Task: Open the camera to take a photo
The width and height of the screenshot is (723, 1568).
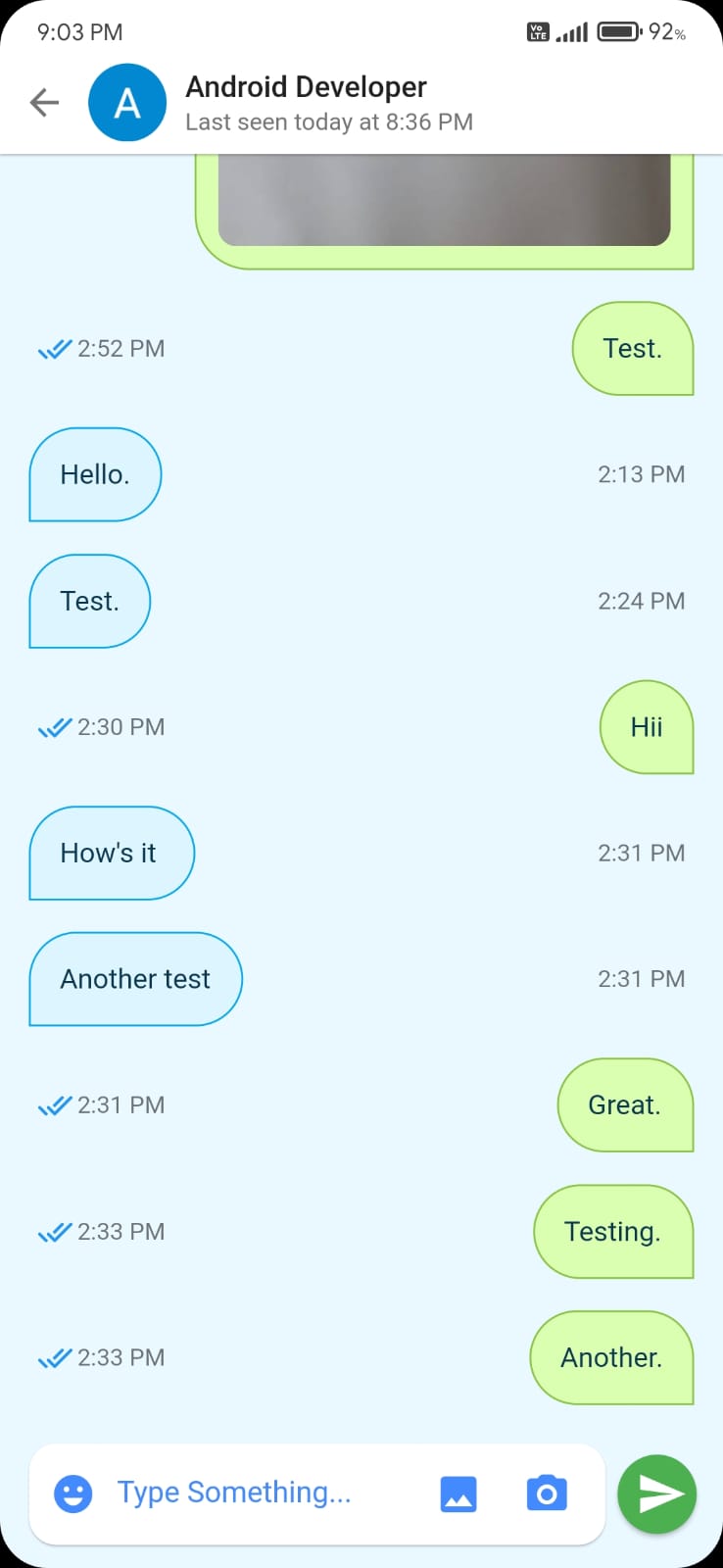Action: click(547, 1493)
